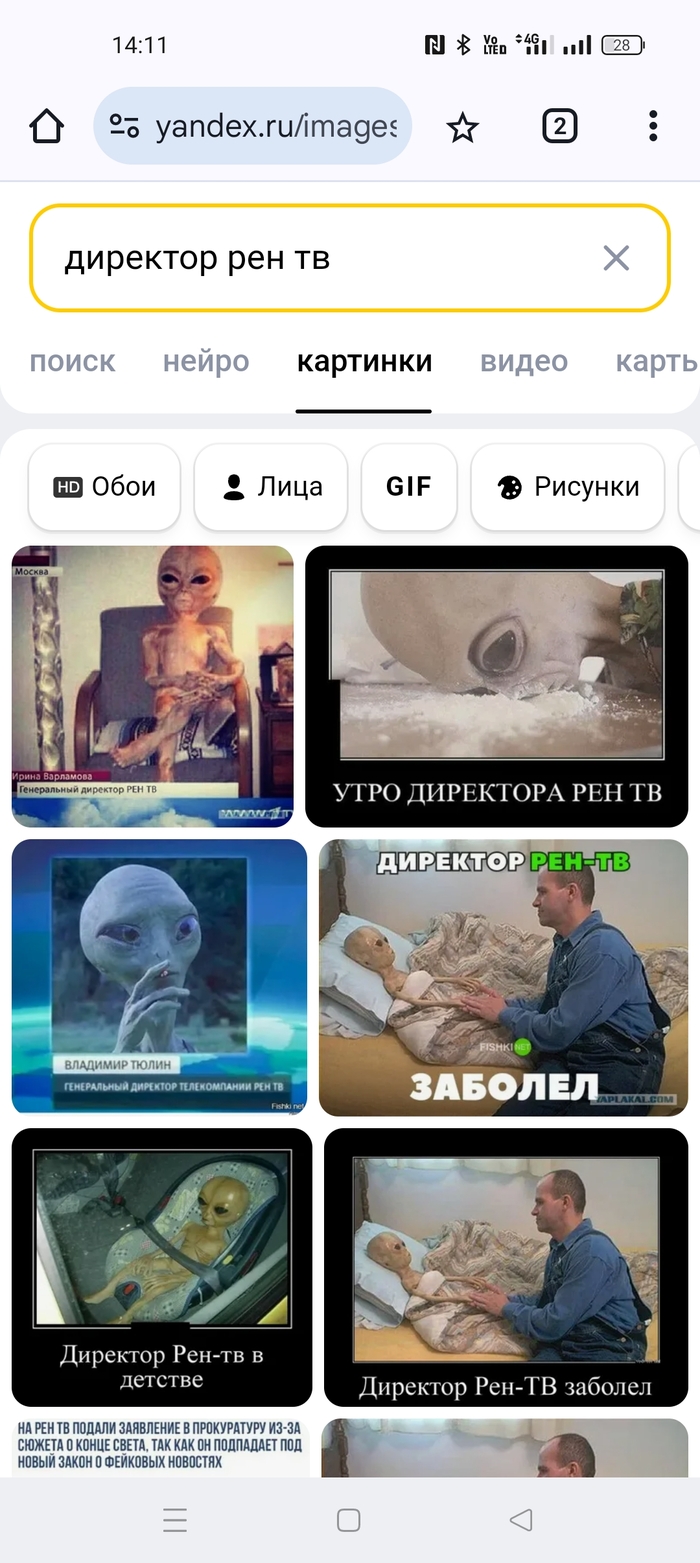Open image of alien sitting in armchair
Image resolution: width=700 pixels, height=1563 pixels.
click(x=152, y=686)
